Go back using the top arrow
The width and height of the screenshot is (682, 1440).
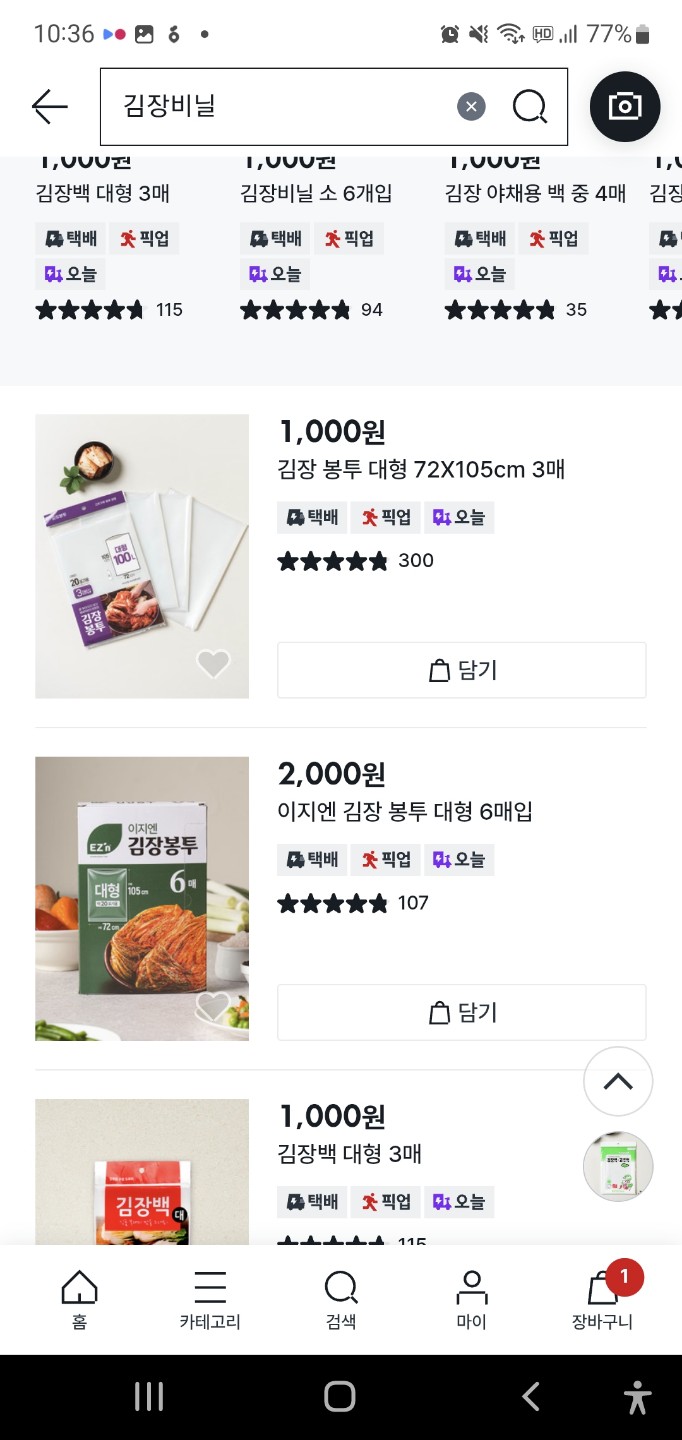tap(49, 106)
